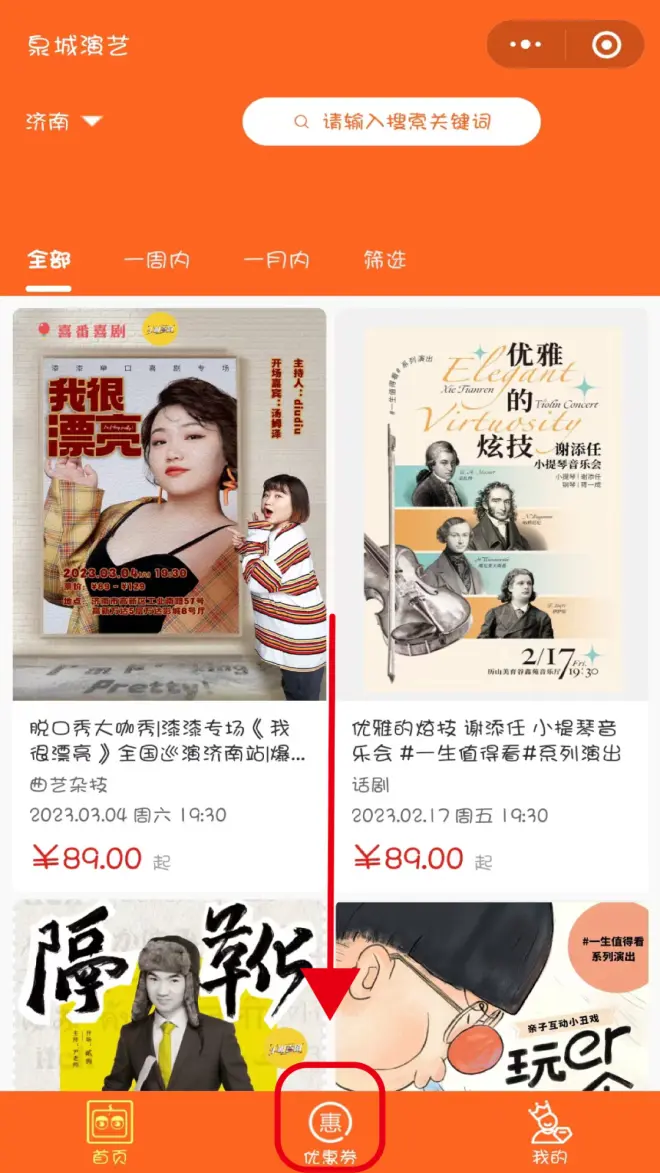Switch to the 一周内 tab
The image size is (660, 1173).
coord(157,260)
